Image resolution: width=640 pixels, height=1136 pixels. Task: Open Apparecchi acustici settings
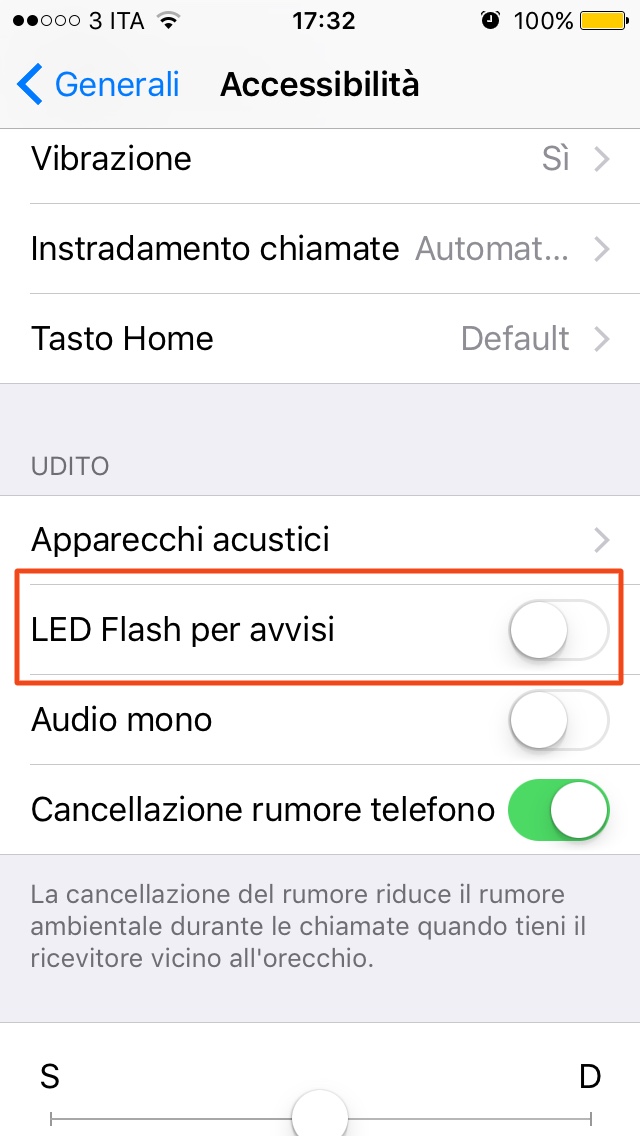(320, 541)
